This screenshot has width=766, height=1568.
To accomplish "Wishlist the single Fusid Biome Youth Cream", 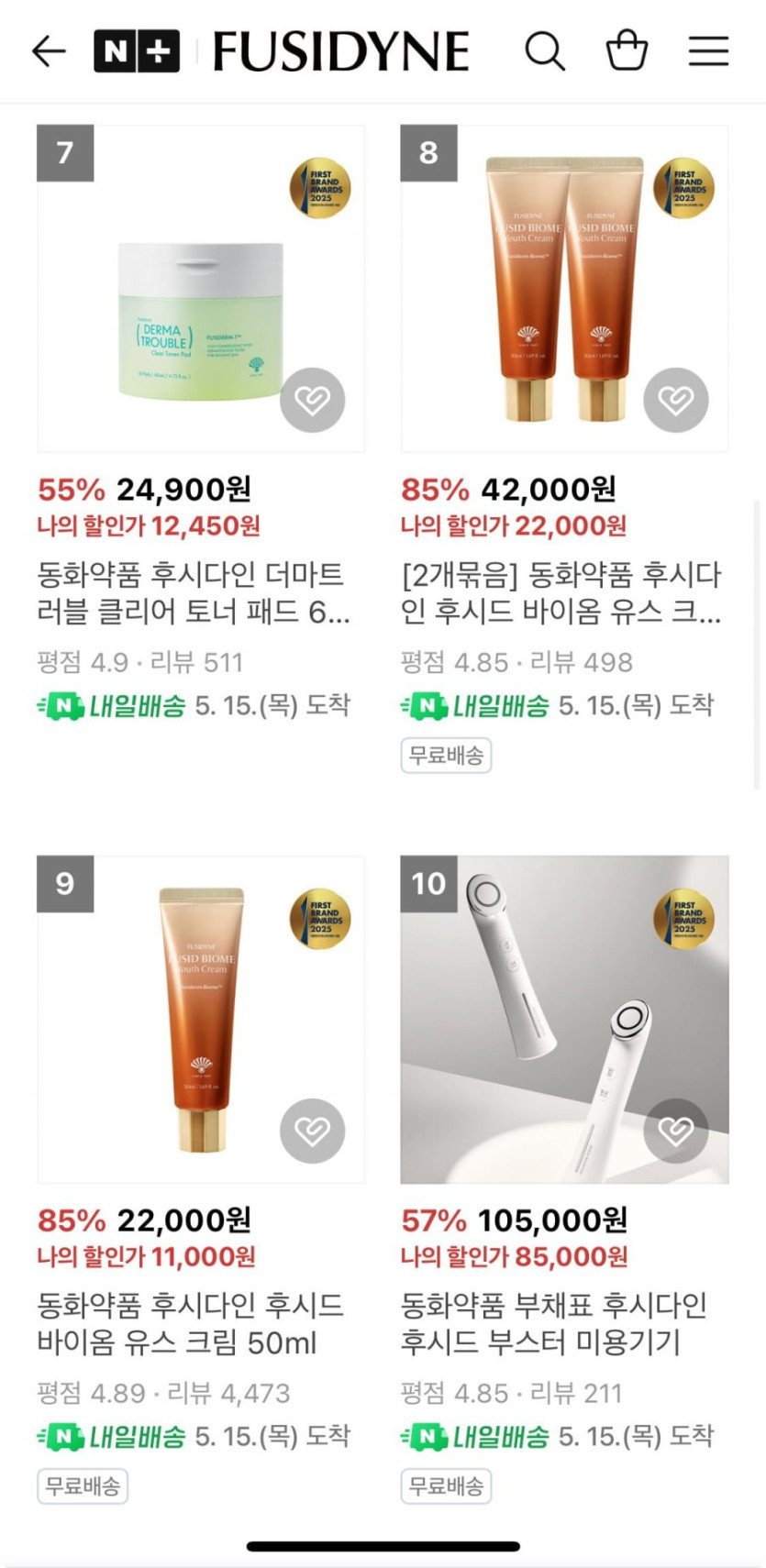I will point(312,1131).
